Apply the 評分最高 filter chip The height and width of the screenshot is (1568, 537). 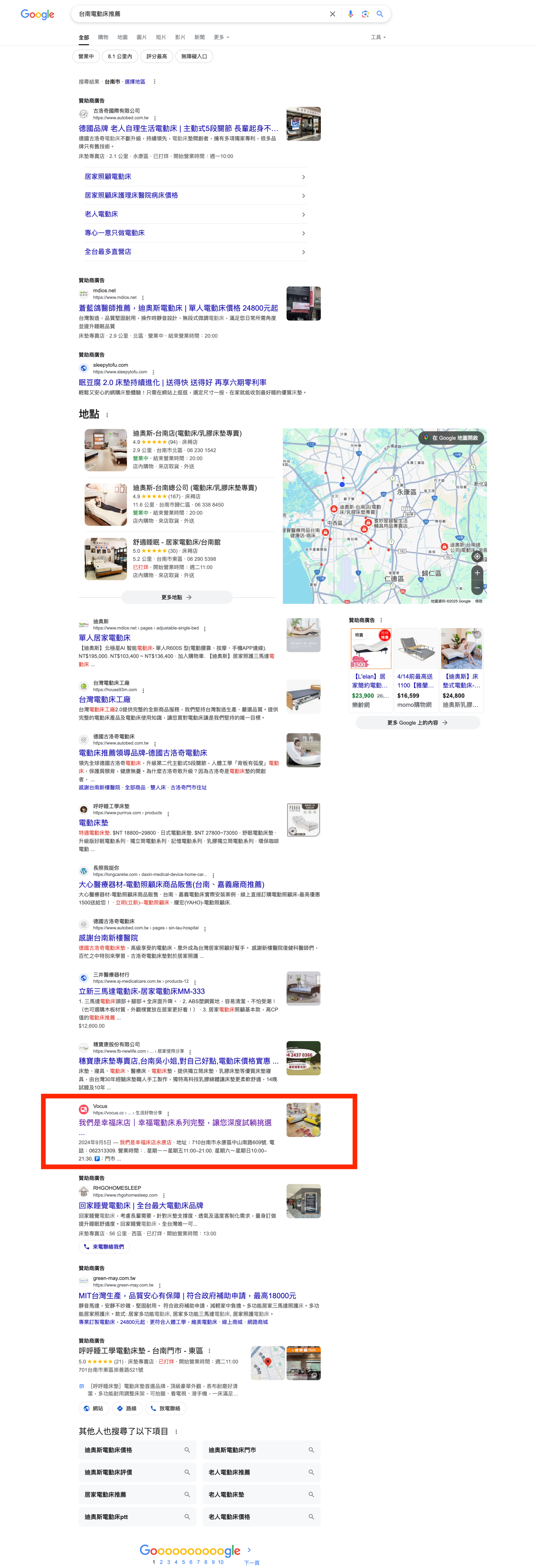(x=157, y=57)
